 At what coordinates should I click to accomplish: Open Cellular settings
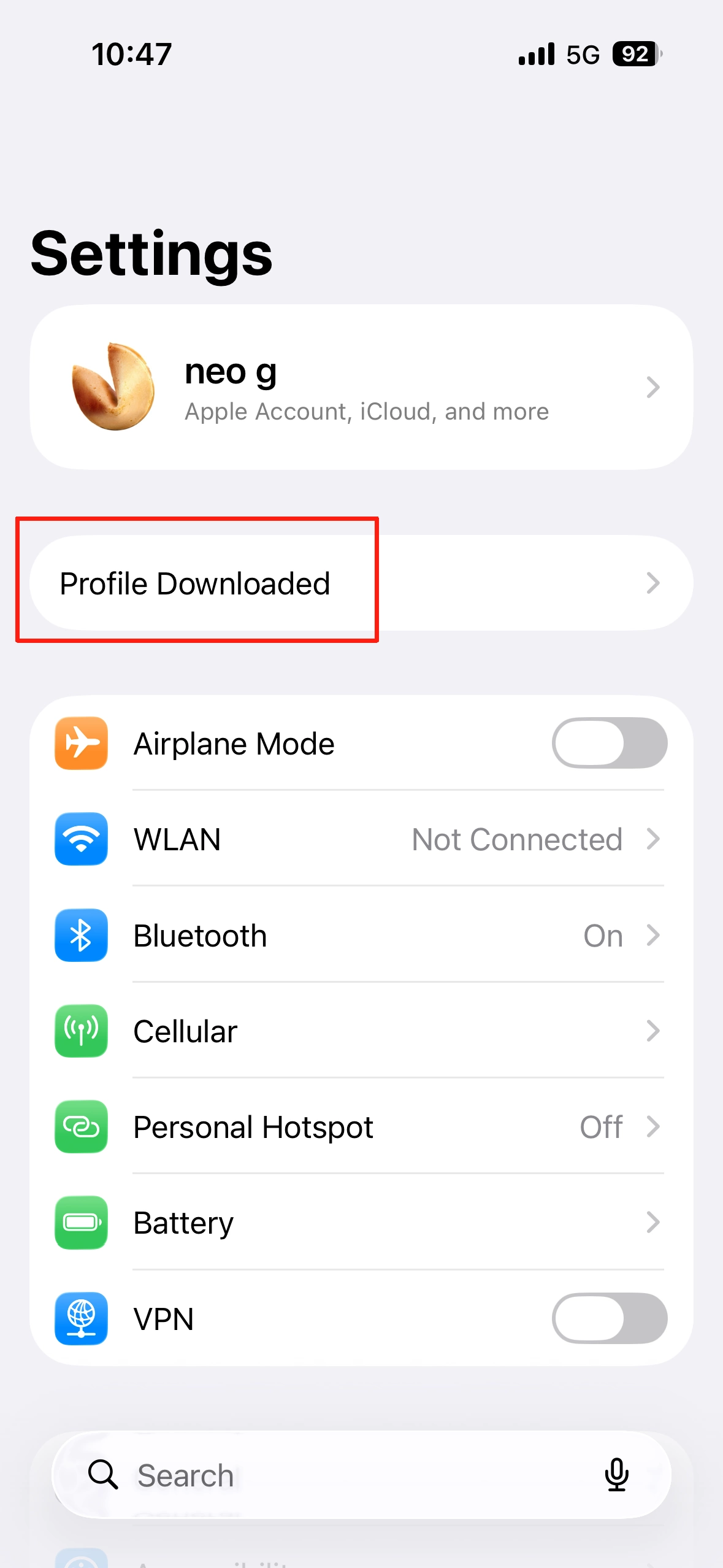[361, 1031]
